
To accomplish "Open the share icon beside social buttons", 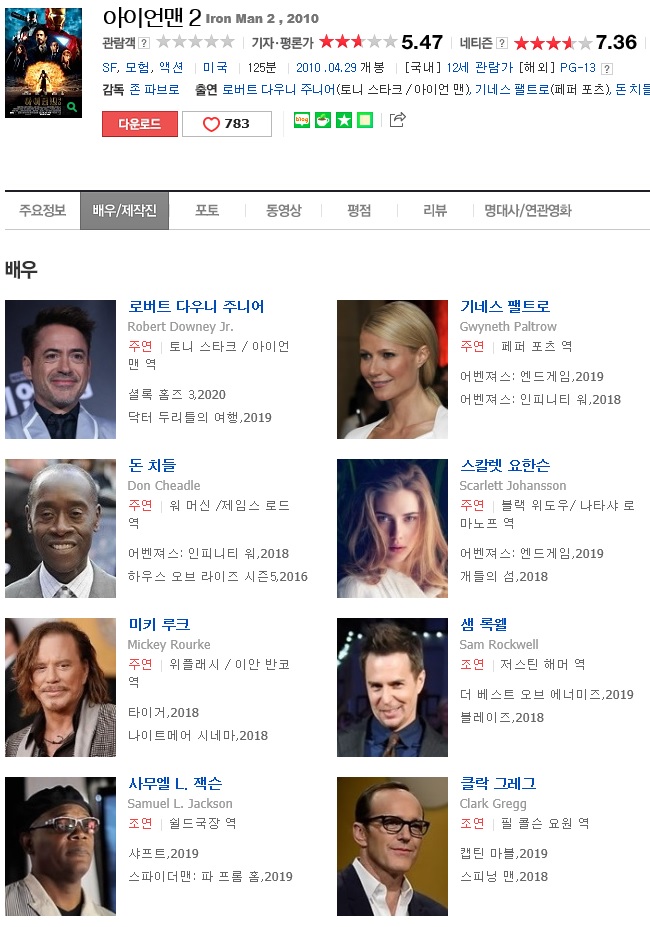I will pos(397,120).
